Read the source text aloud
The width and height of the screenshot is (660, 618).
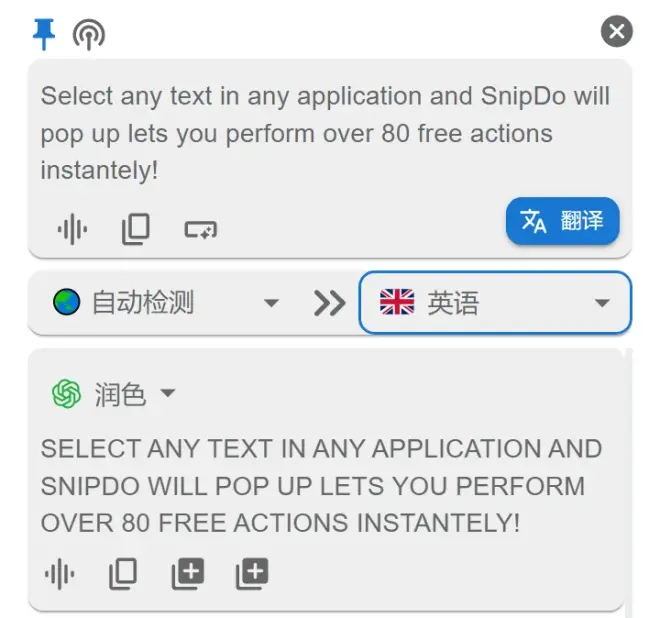pyautogui.click(x=72, y=229)
